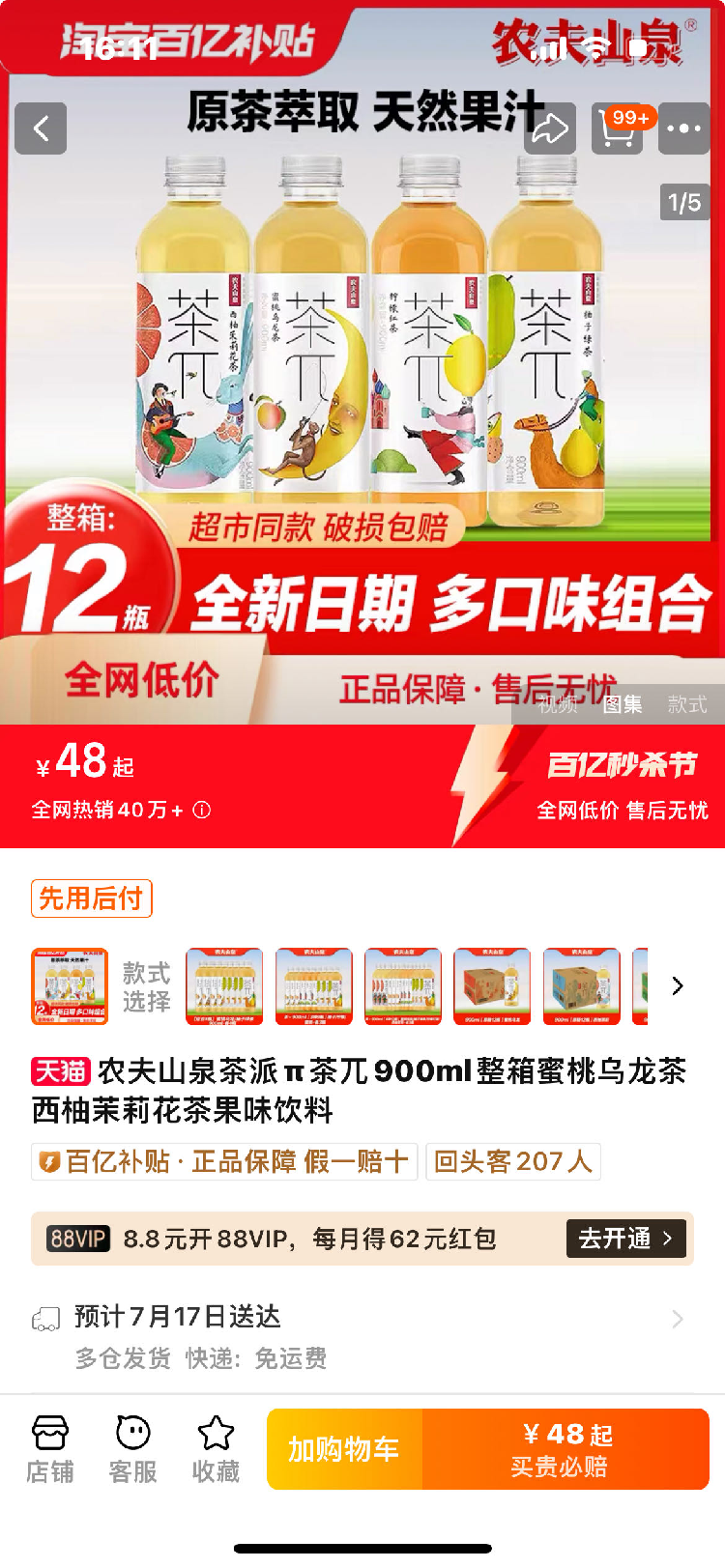Switch to the 图集 tab on the image

pyautogui.click(x=623, y=704)
